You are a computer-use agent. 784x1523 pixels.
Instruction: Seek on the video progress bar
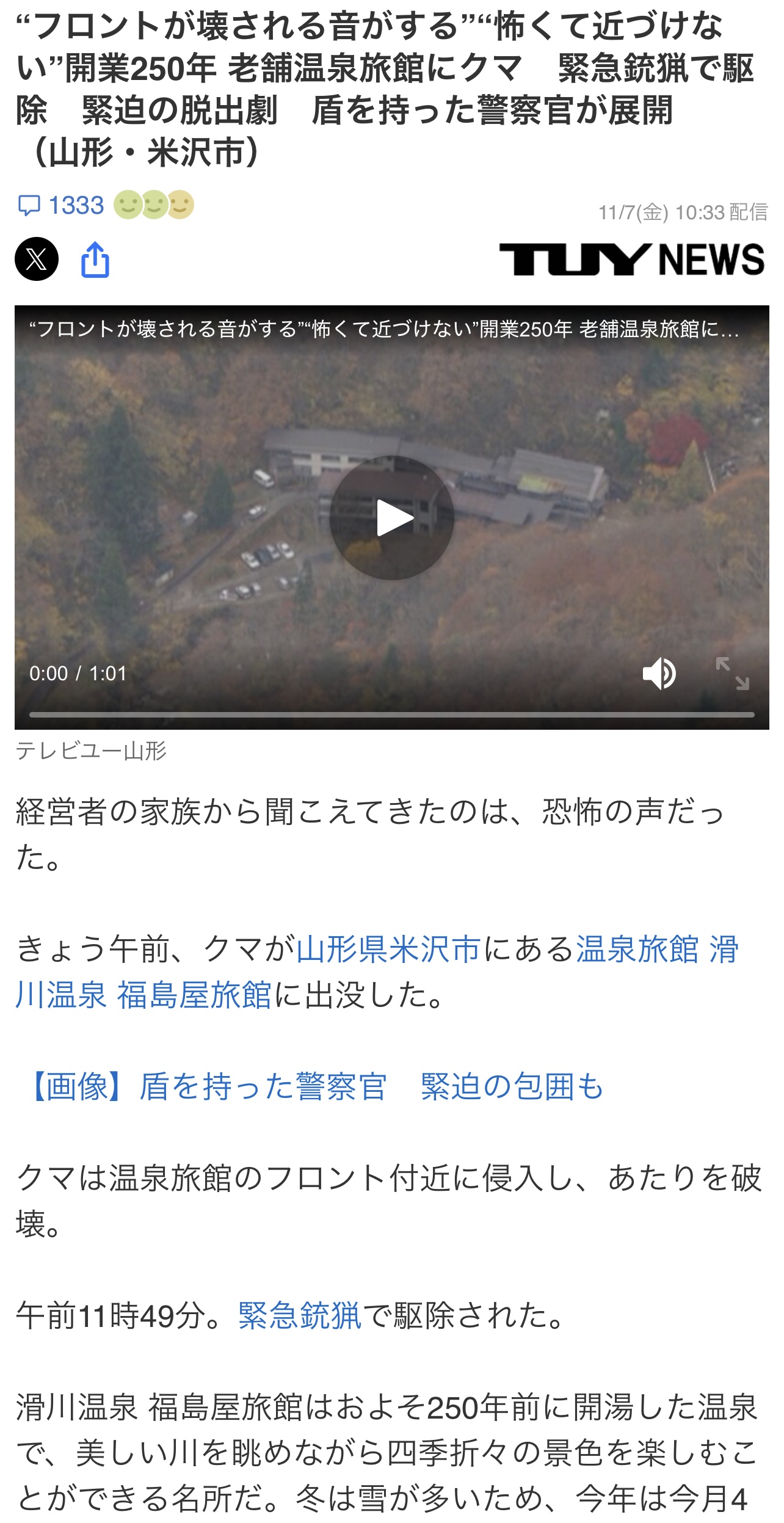(x=392, y=714)
